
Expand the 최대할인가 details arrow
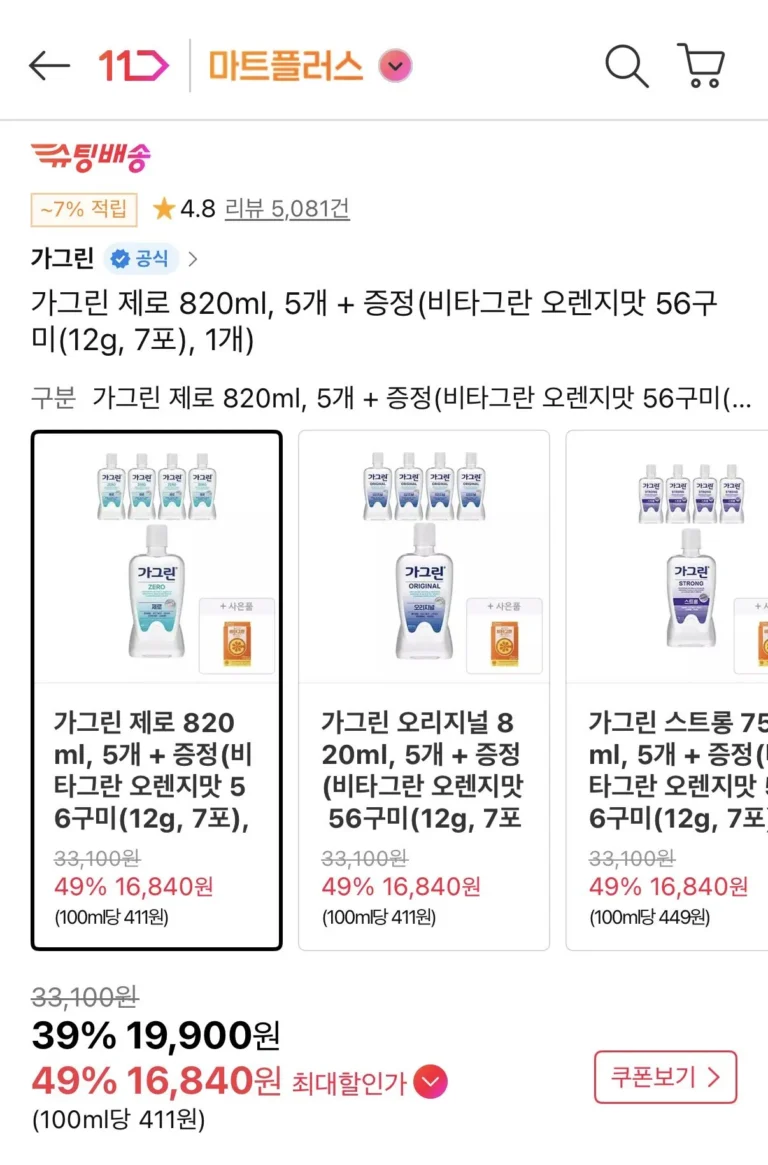coord(430,1082)
